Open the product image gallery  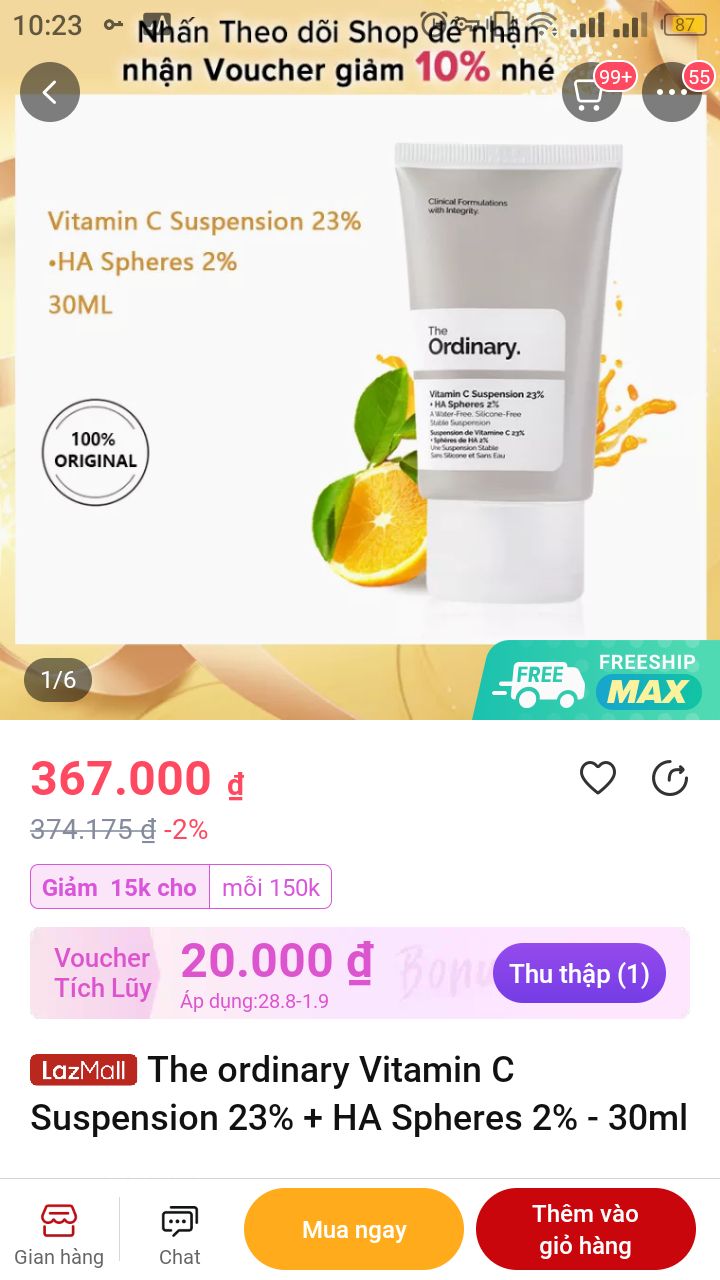tap(360, 380)
